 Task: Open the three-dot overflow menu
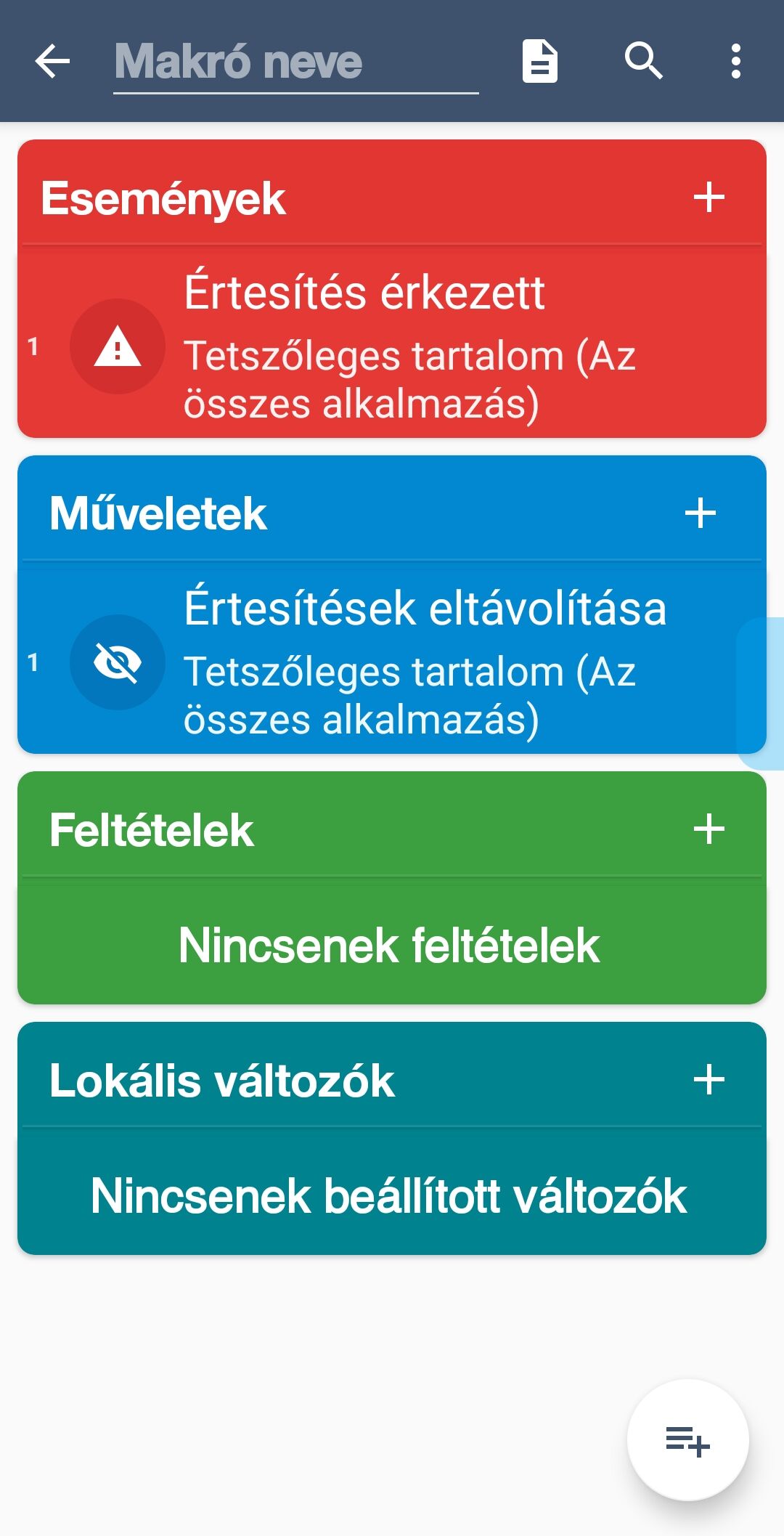coord(736,61)
